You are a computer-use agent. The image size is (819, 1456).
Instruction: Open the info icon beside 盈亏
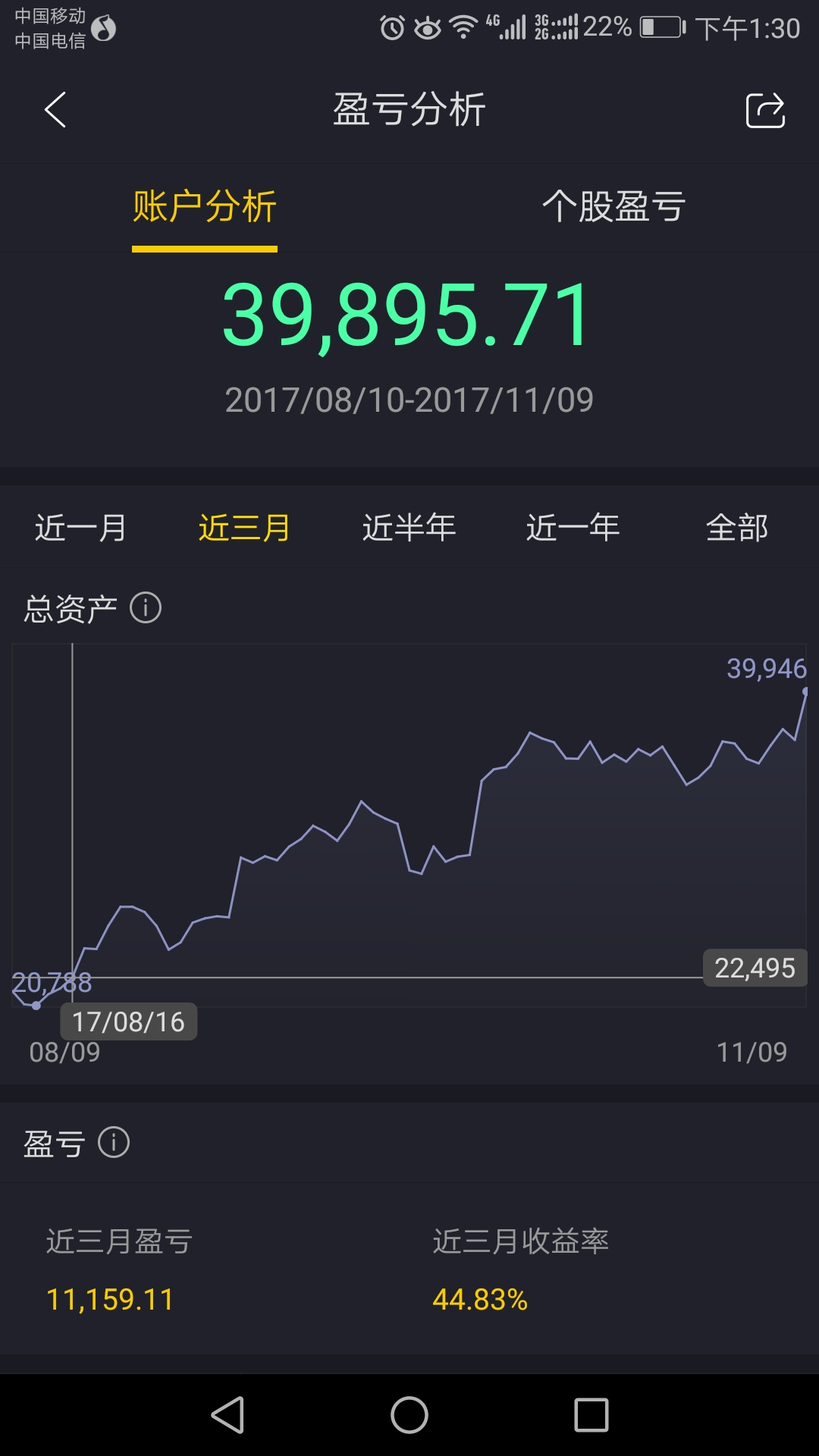[114, 1142]
